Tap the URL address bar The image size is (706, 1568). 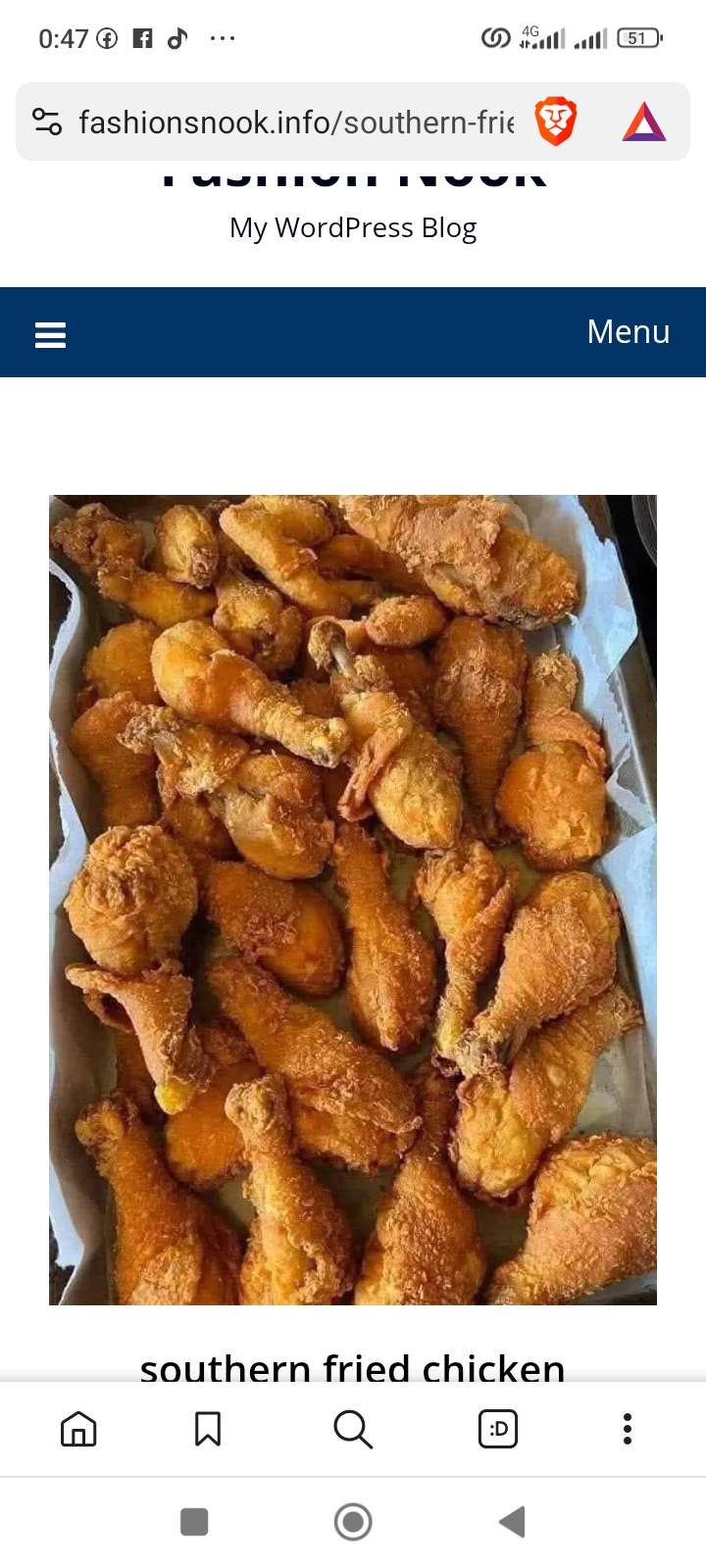tap(294, 122)
